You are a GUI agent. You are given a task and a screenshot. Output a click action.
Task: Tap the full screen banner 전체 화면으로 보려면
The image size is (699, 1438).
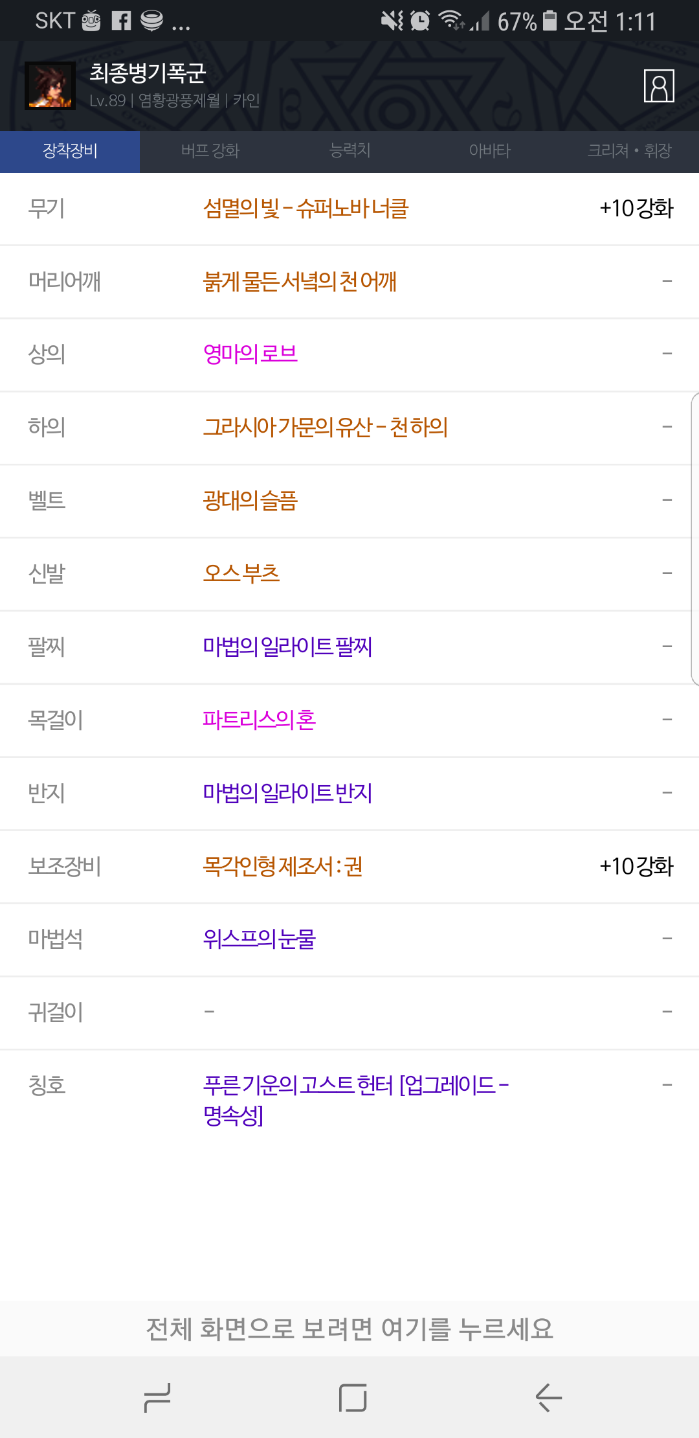point(349,1328)
